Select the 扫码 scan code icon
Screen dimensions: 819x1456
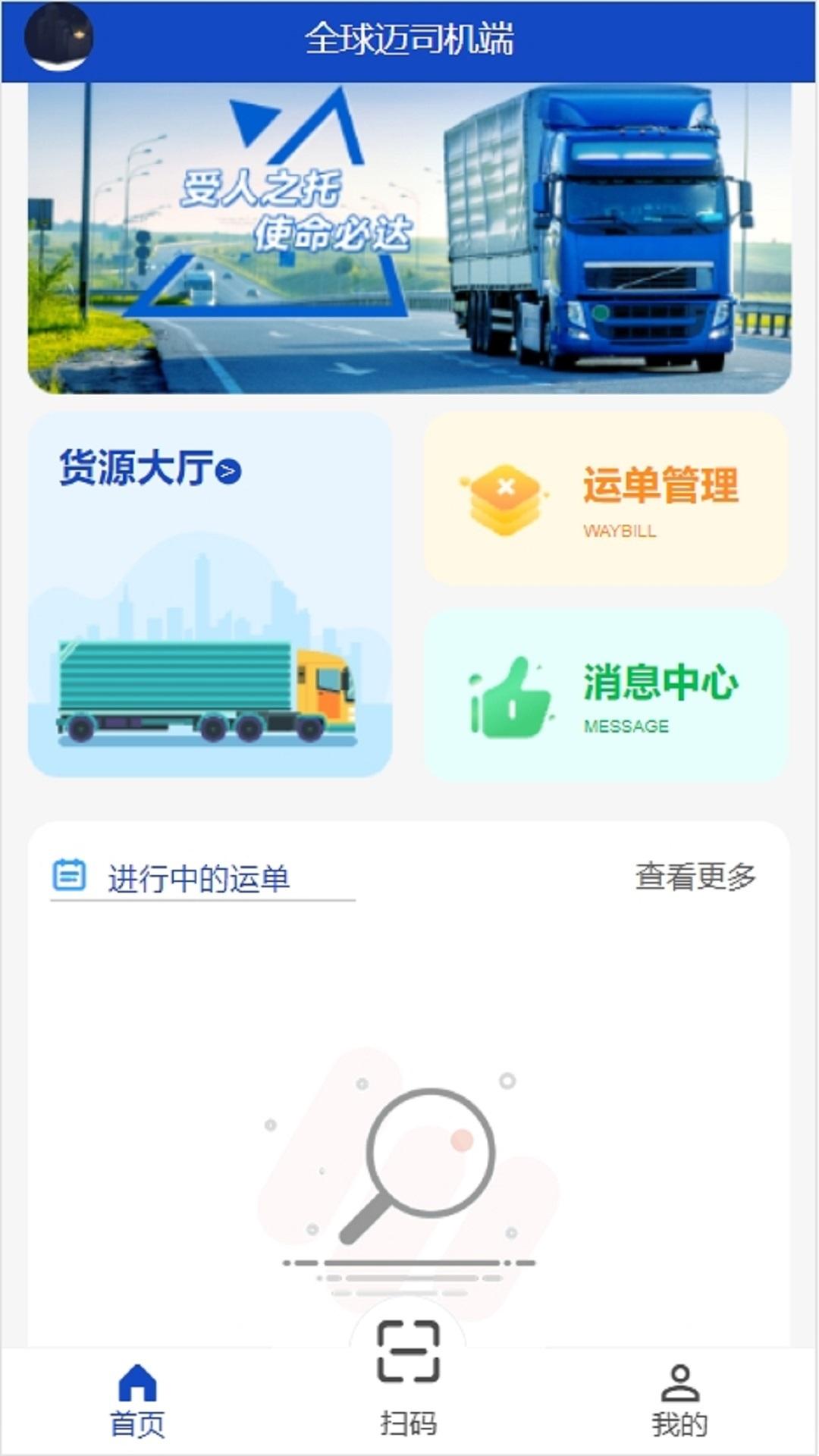(409, 1357)
